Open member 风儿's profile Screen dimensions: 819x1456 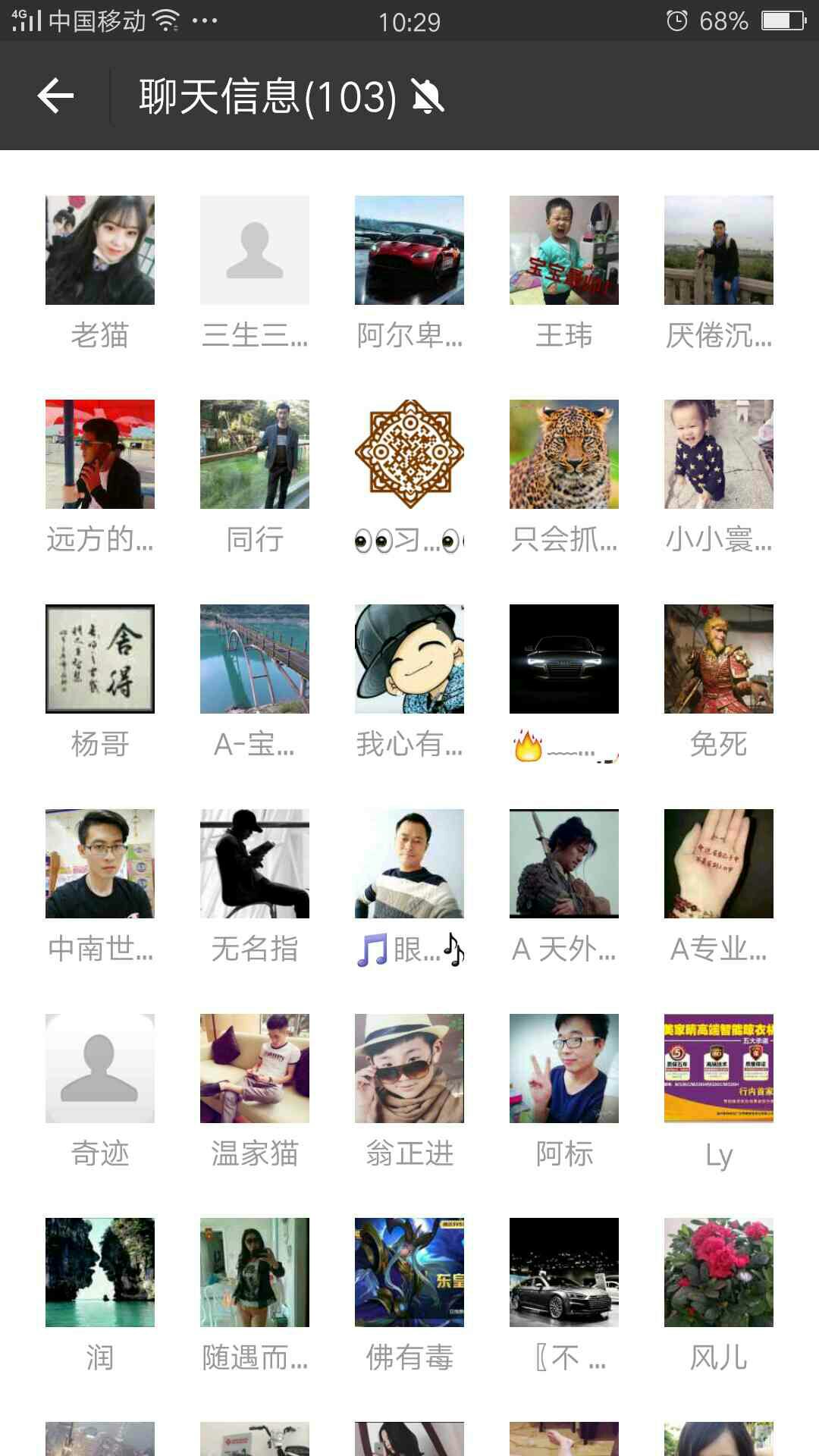click(x=718, y=1272)
